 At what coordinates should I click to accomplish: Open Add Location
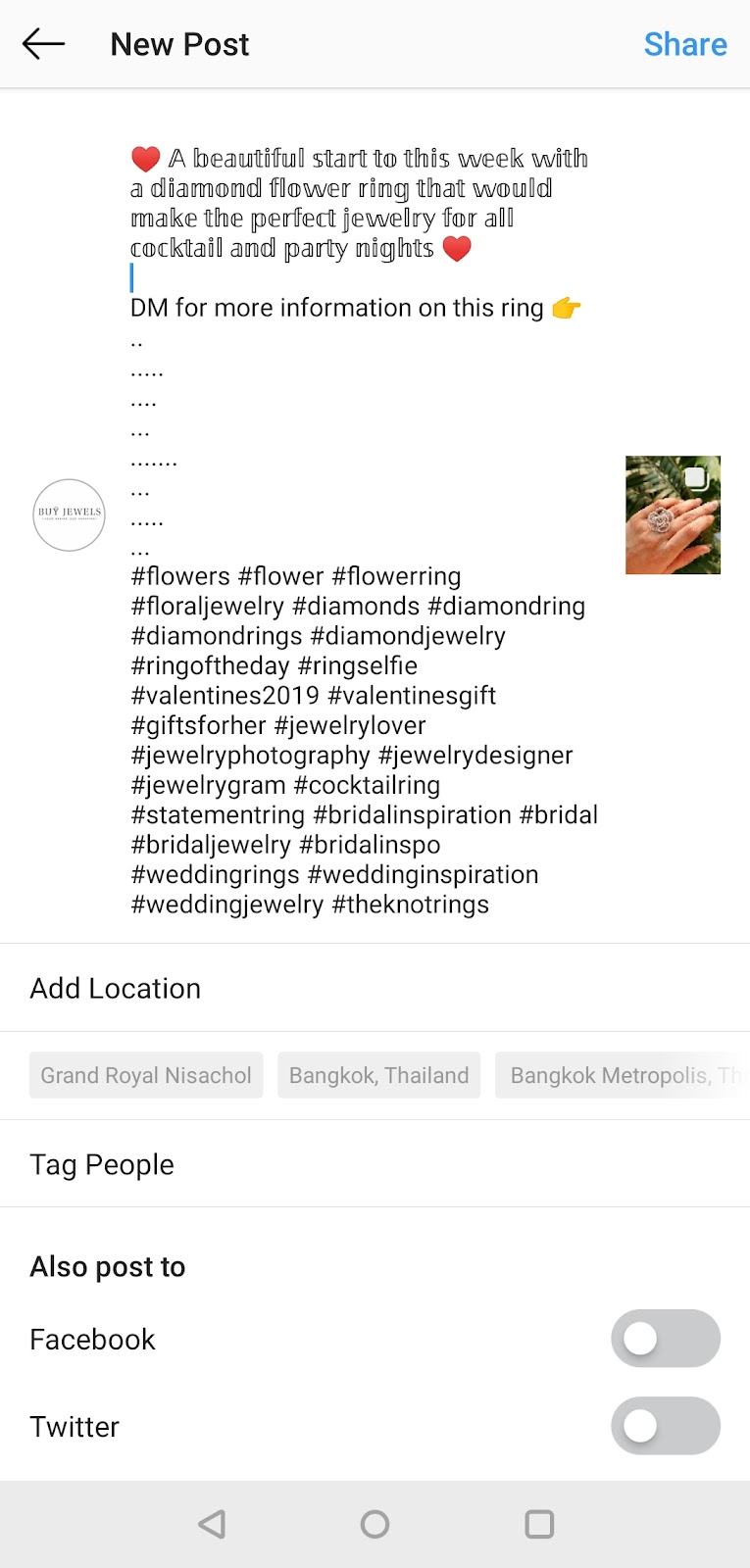click(116, 988)
